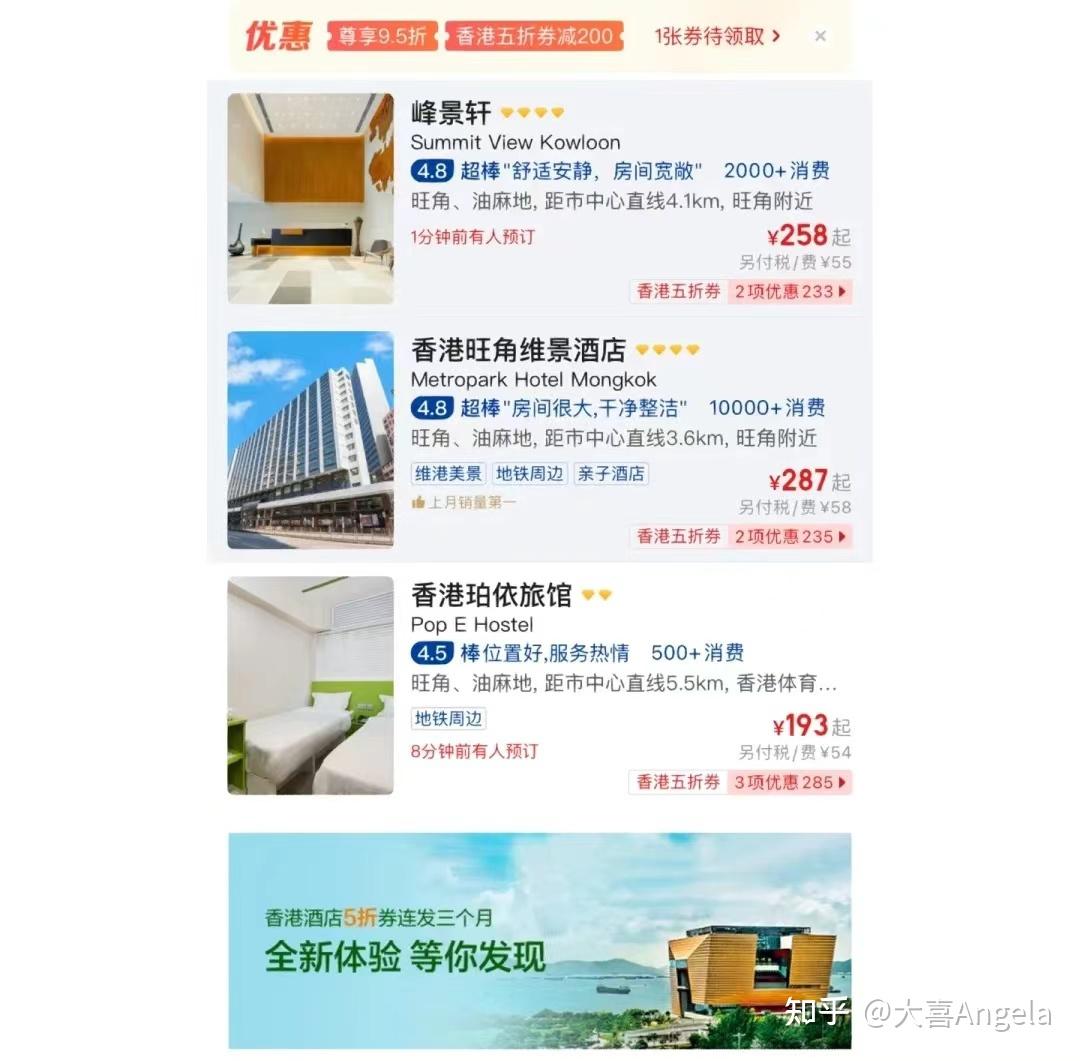Expand the 2项优惠233 discount details
1080x1061 pixels.
[x=790, y=292]
